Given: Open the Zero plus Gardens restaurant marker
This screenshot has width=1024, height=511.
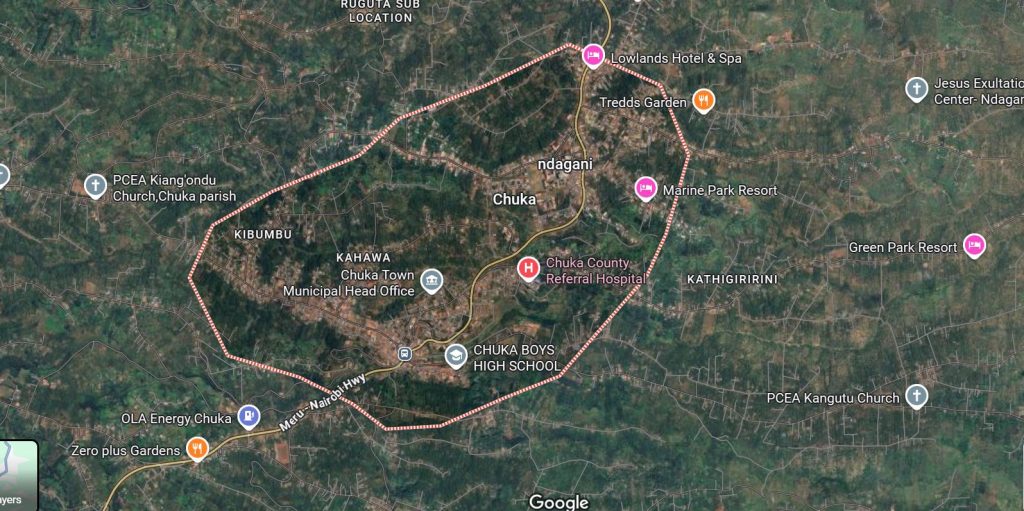Looking at the screenshot, I should tap(198, 449).
